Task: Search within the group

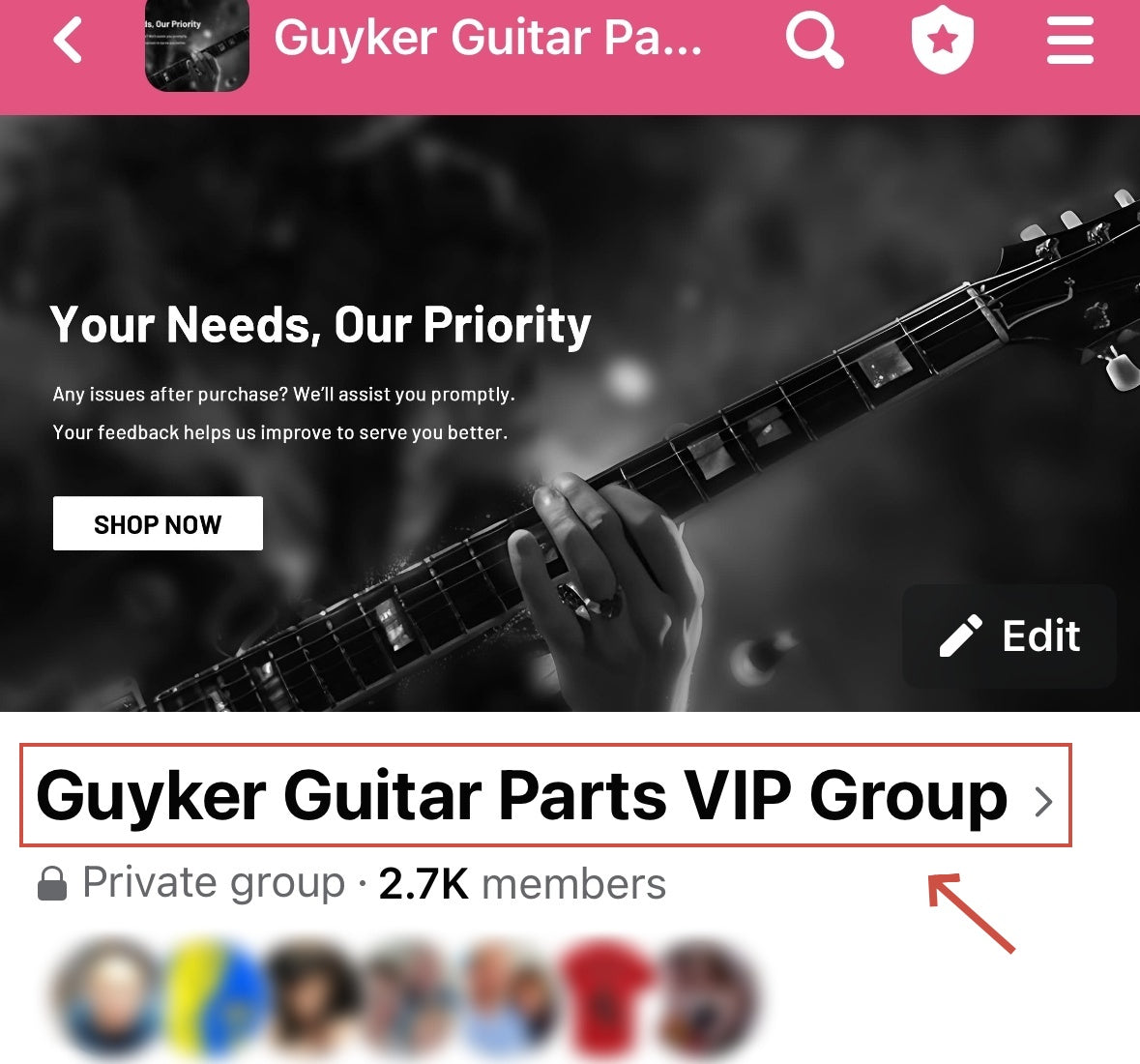Action: (x=813, y=42)
